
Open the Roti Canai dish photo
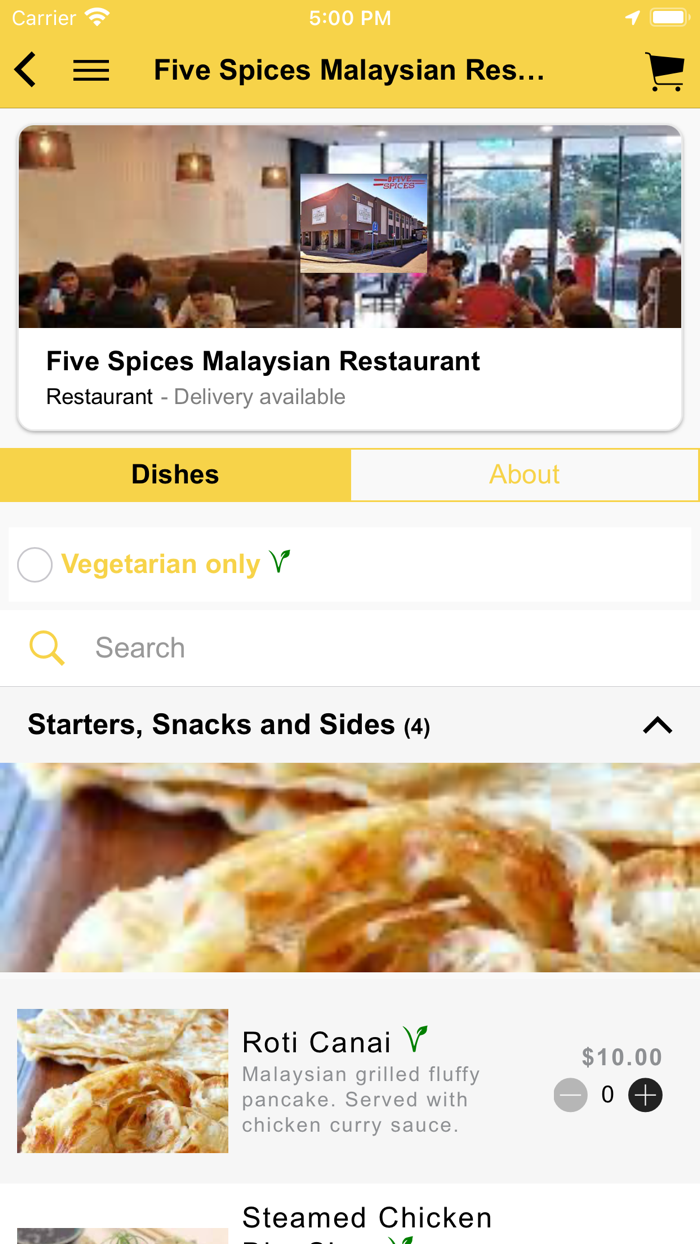[122, 1080]
